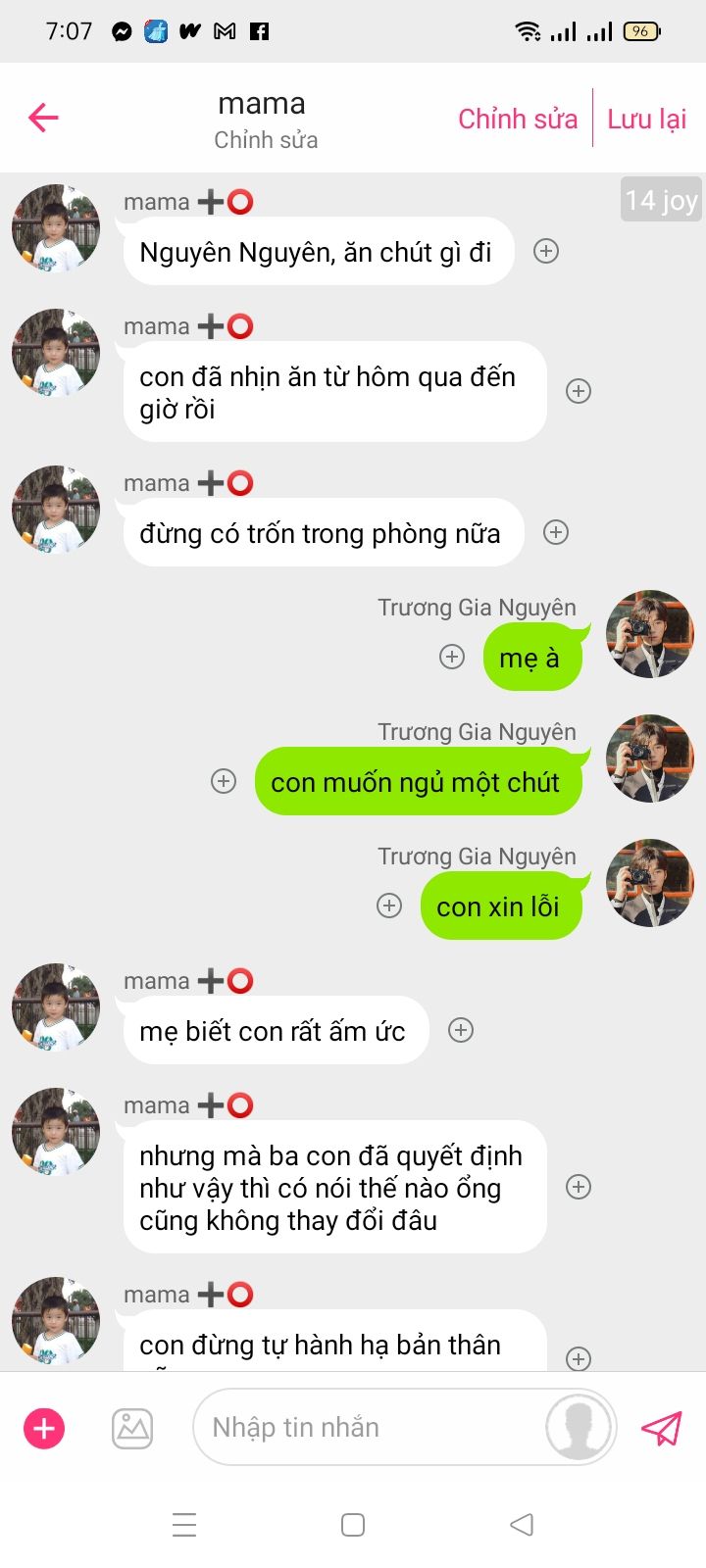
Task: Tap plus beside the 'mẹ à' bubble
Action: [x=452, y=657]
